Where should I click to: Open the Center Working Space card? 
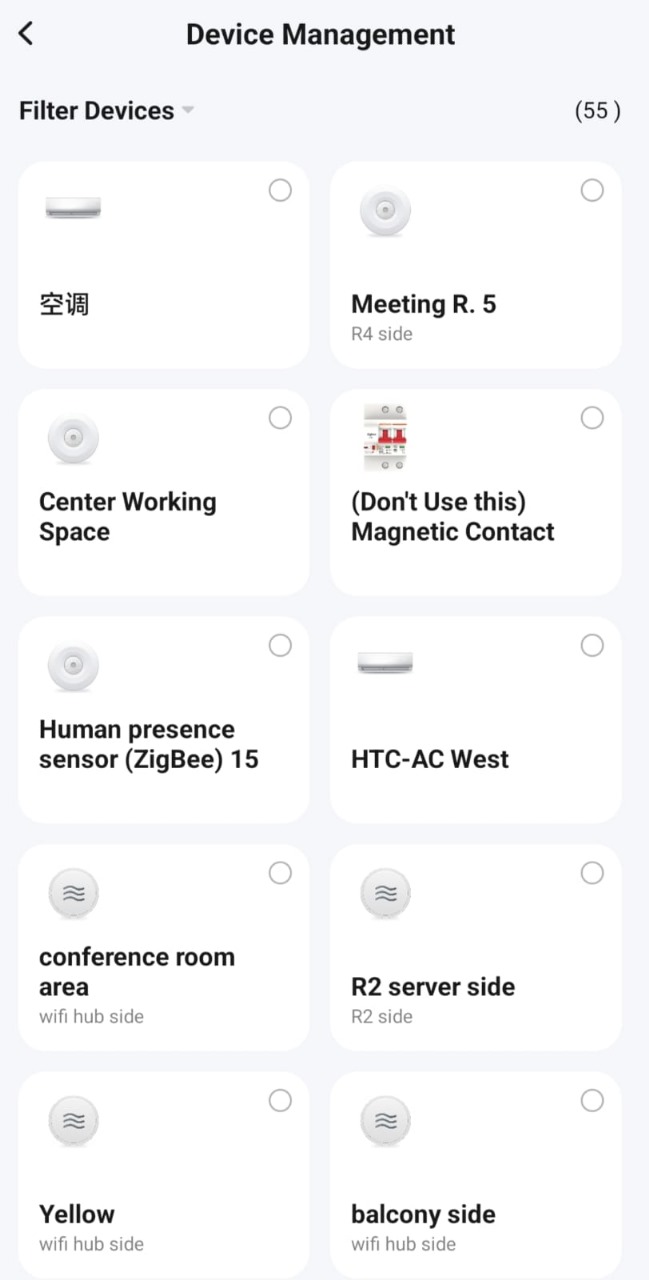(150, 510)
